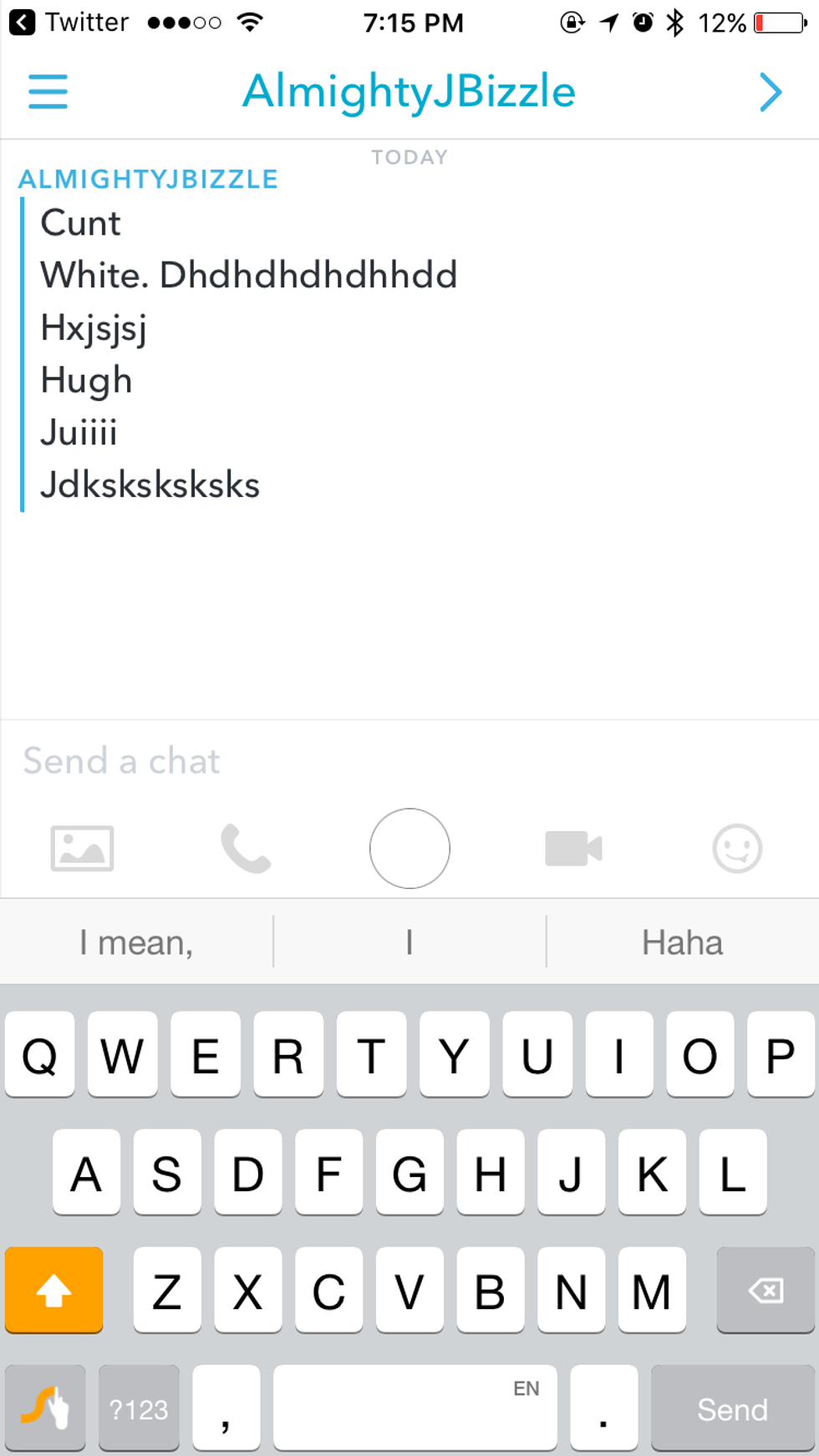Tap the Swype gesture key
The image size is (819, 1456).
click(x=45, y=1409)
